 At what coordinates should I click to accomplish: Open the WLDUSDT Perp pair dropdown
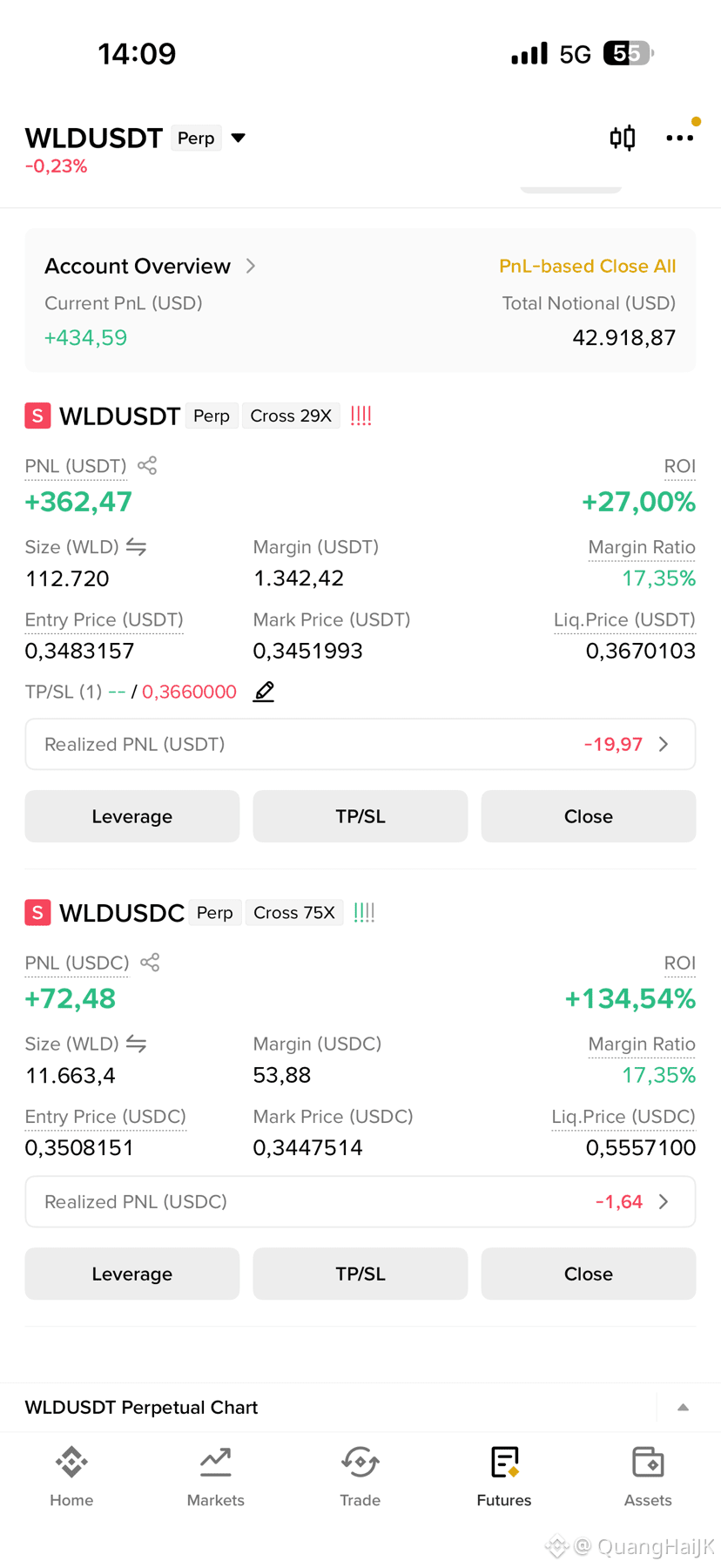[238, 139]
